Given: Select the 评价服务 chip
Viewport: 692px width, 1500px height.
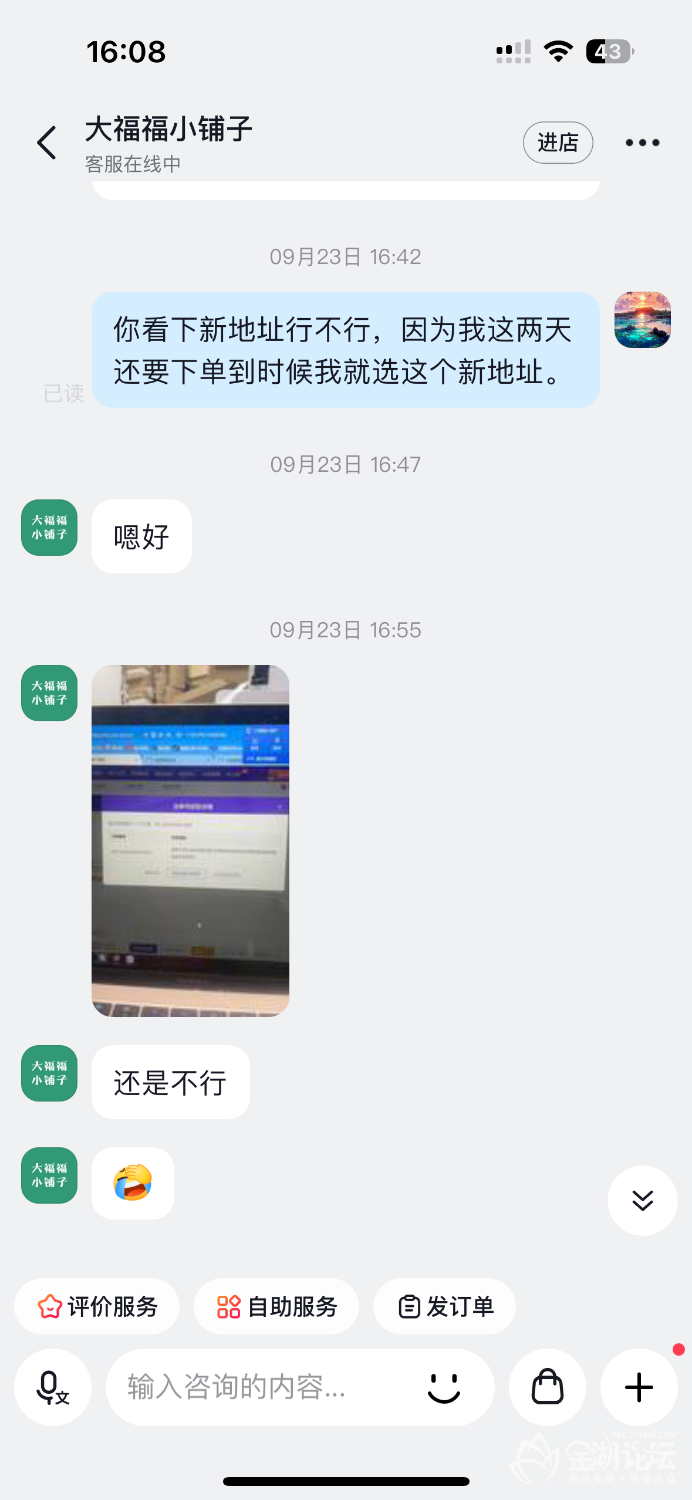Looking at the screenshot, I should [97, 1306].
